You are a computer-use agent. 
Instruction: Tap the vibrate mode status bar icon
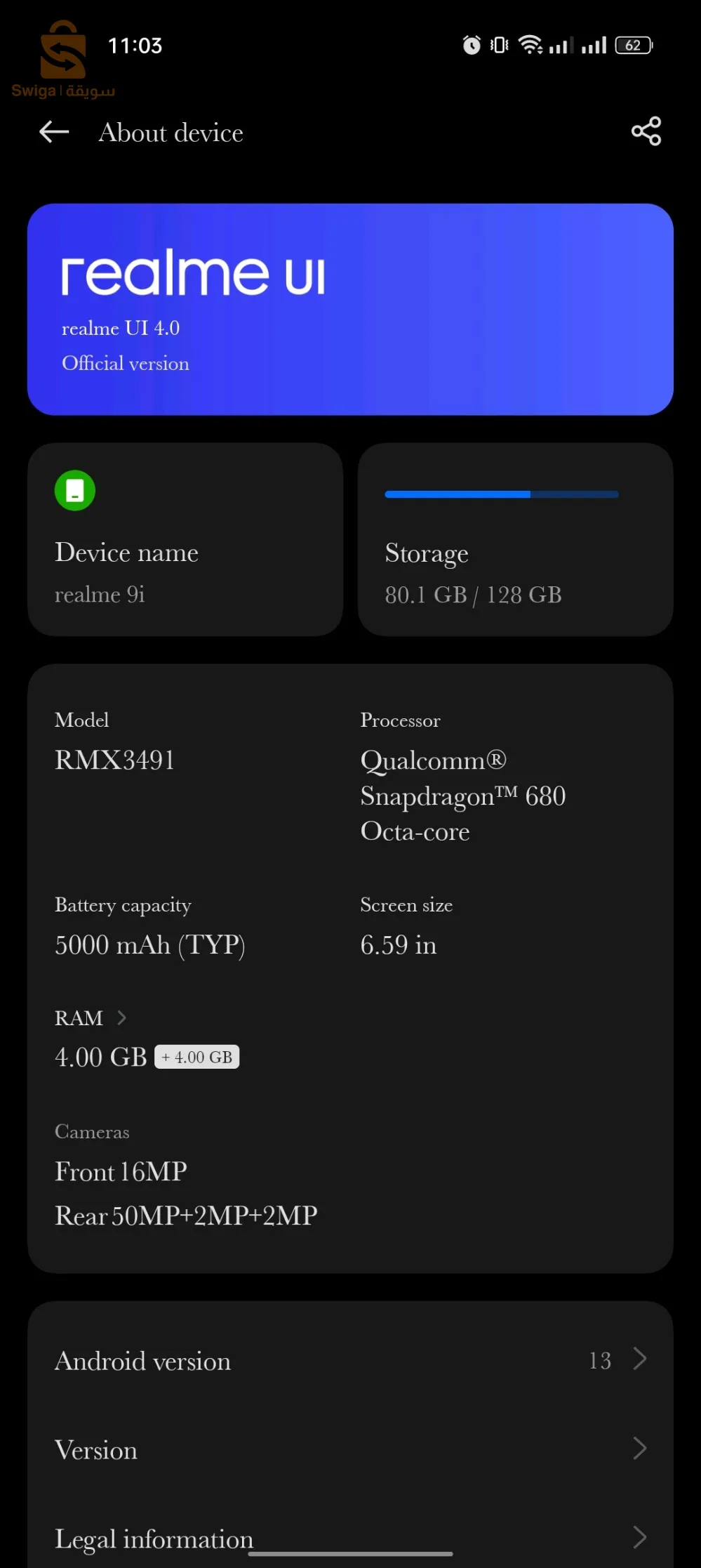[498, 45]
